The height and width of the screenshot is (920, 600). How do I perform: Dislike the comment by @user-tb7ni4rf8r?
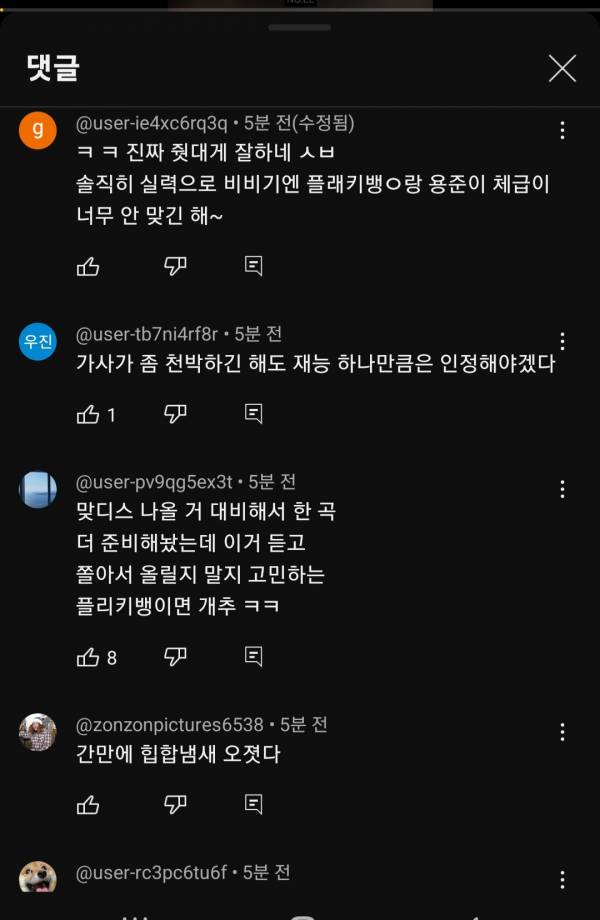click(x=175, y=413)
